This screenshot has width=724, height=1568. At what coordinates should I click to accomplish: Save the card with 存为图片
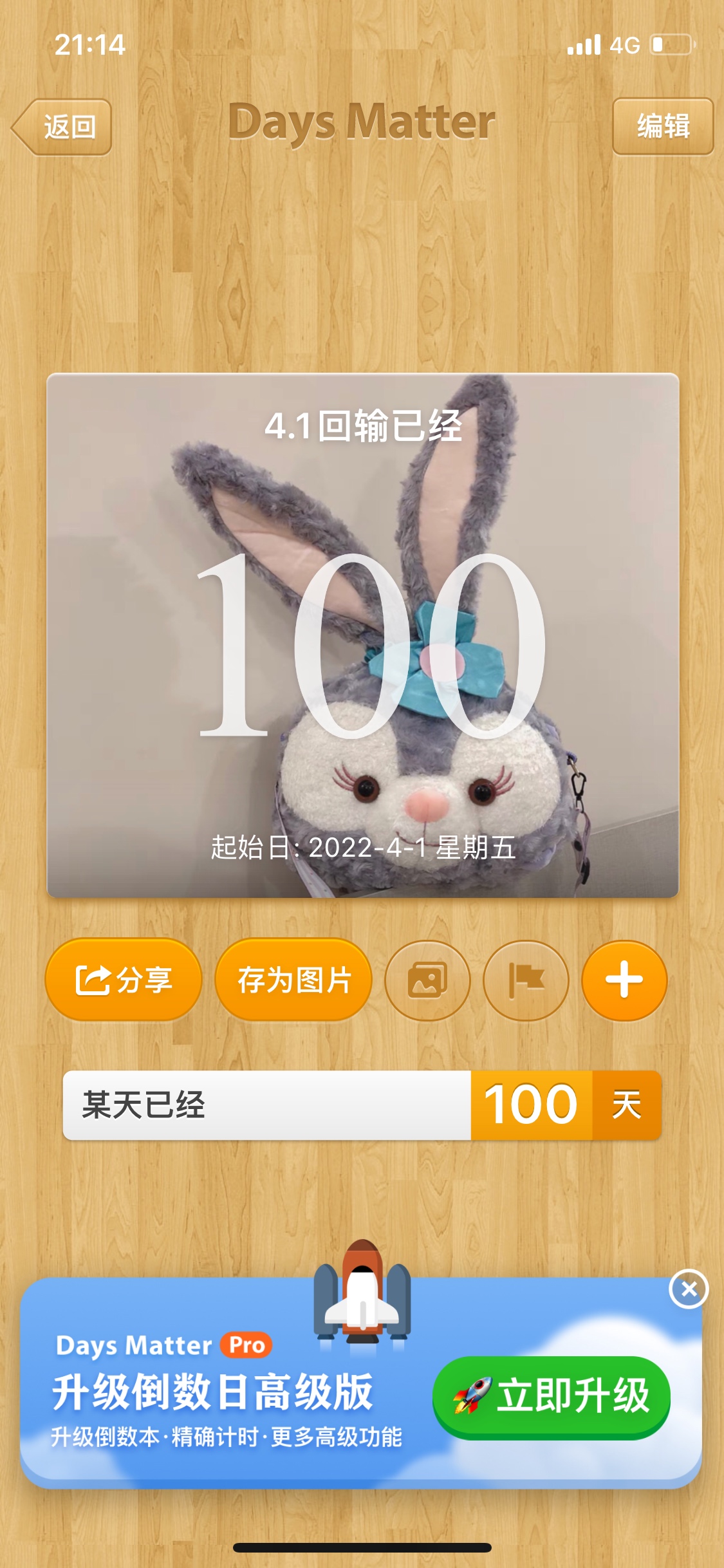tap(293, 980)
